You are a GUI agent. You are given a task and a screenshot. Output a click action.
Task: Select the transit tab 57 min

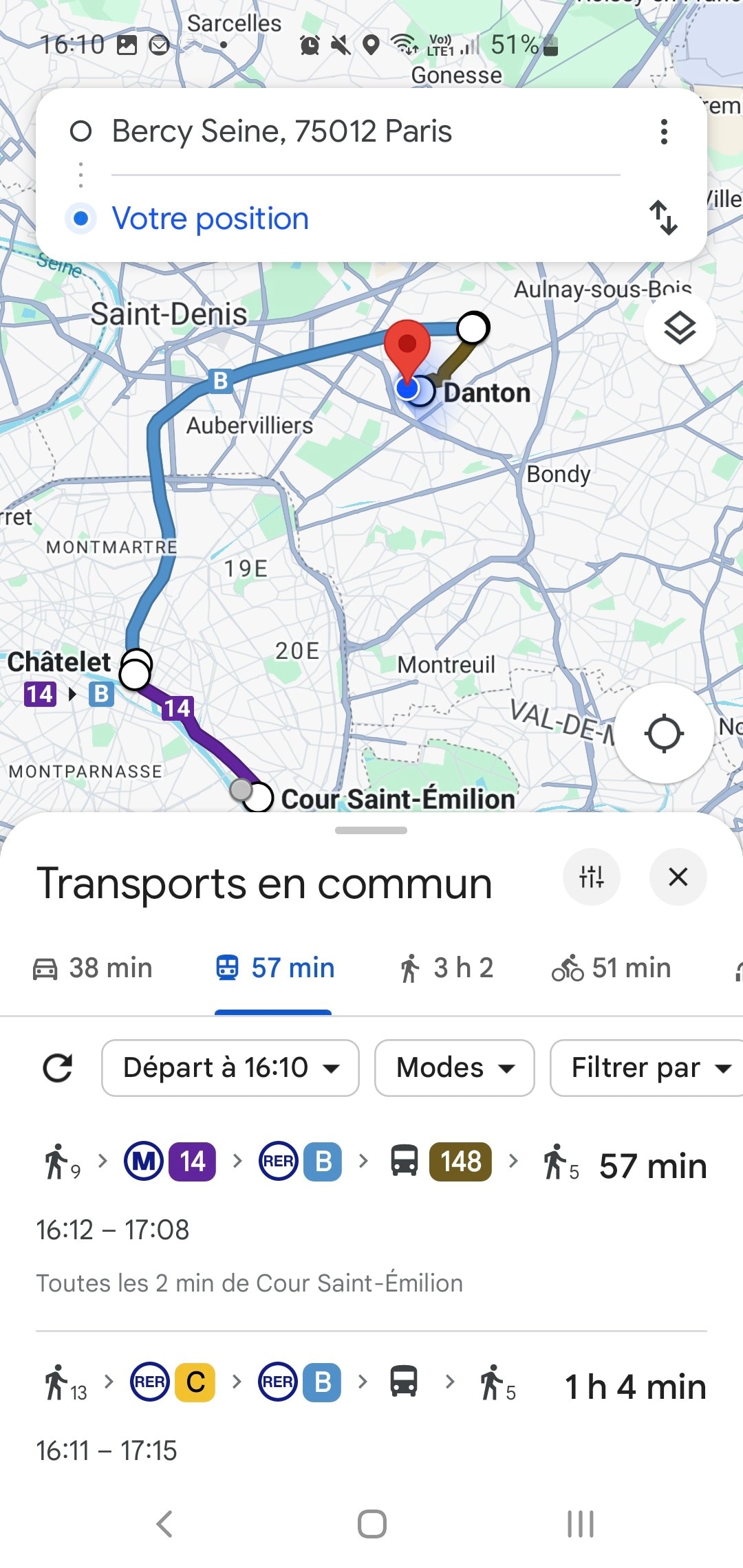(274, 968)
